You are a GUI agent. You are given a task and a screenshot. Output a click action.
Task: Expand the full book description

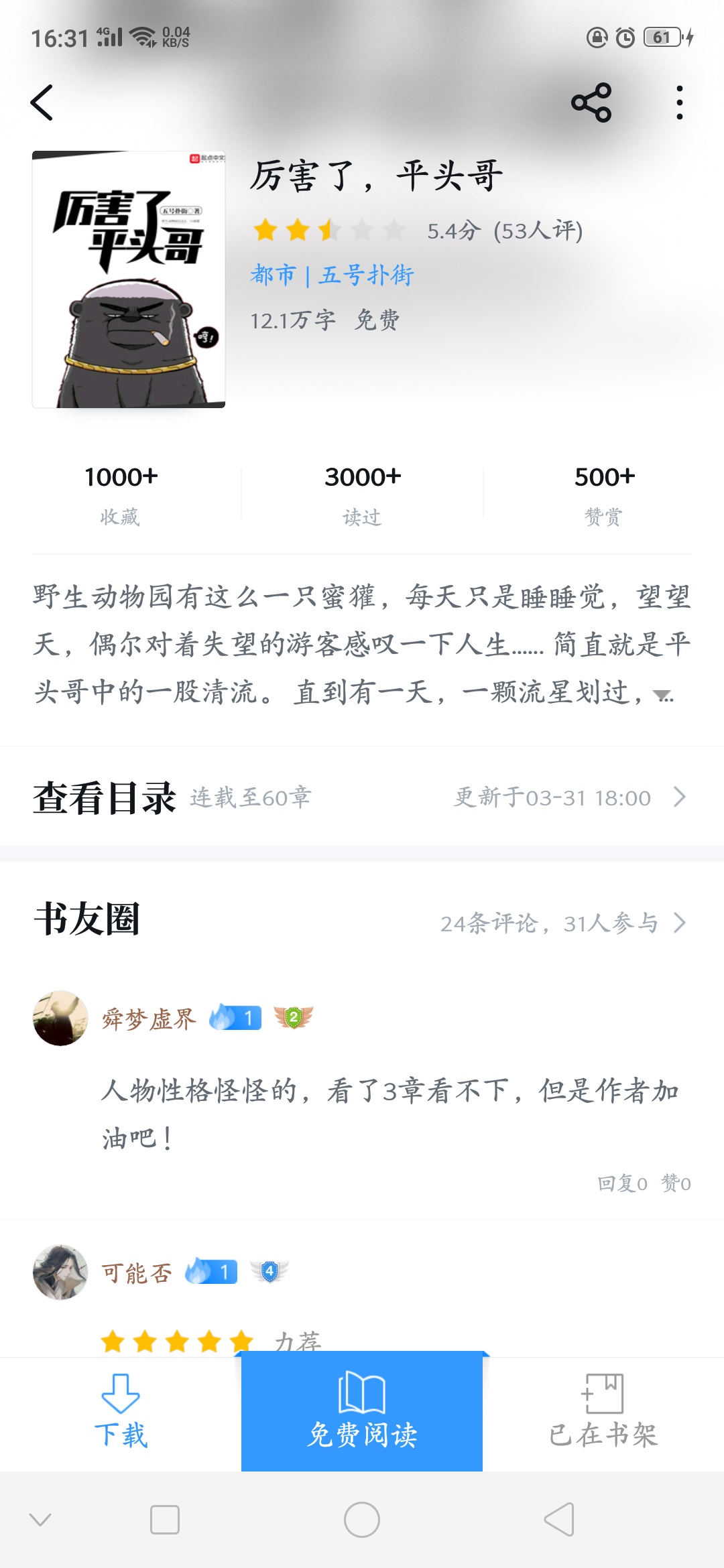click(663, 696)
